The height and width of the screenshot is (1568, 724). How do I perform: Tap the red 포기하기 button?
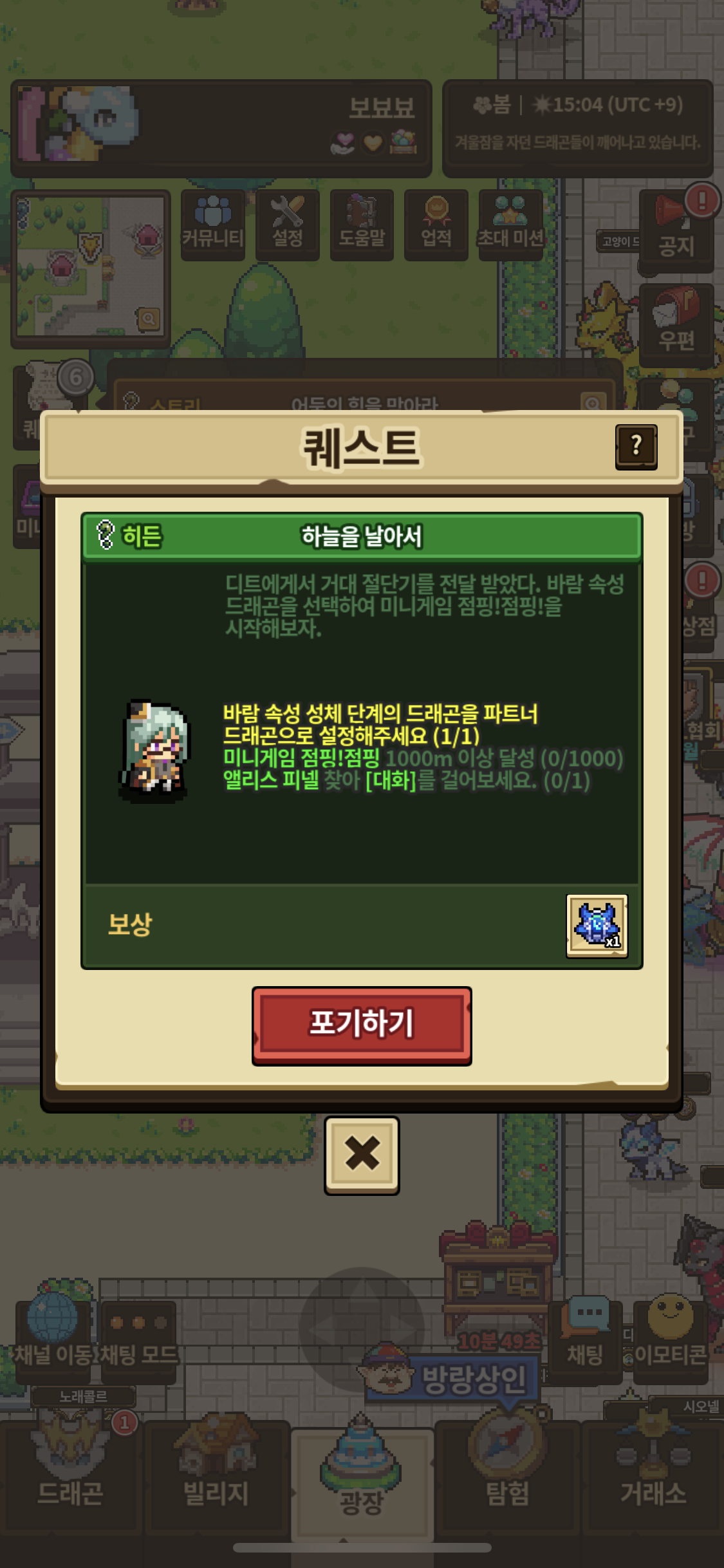coord(362,1025)
